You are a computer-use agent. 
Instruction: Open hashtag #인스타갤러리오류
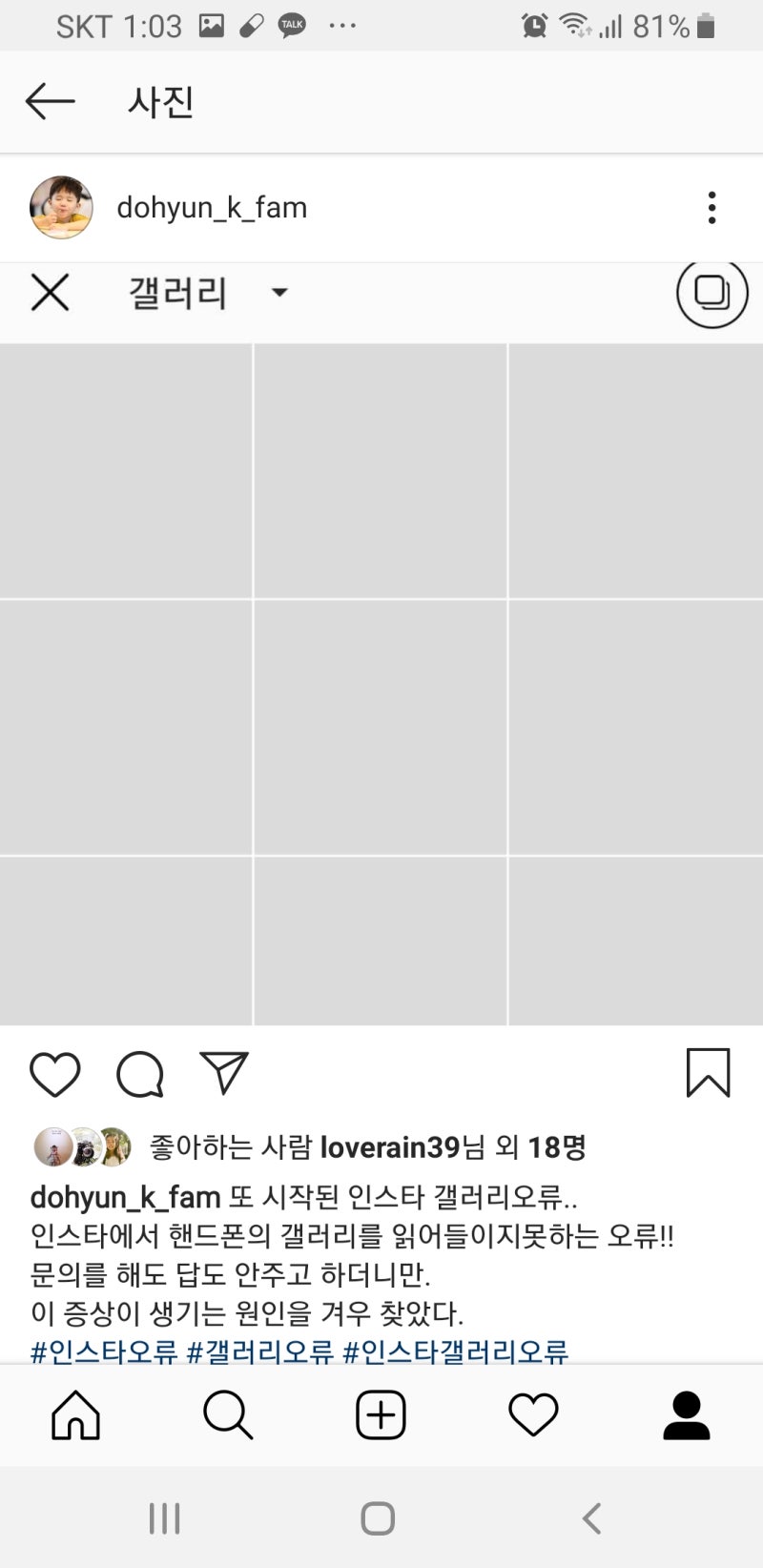click(x=455, y=1351)
